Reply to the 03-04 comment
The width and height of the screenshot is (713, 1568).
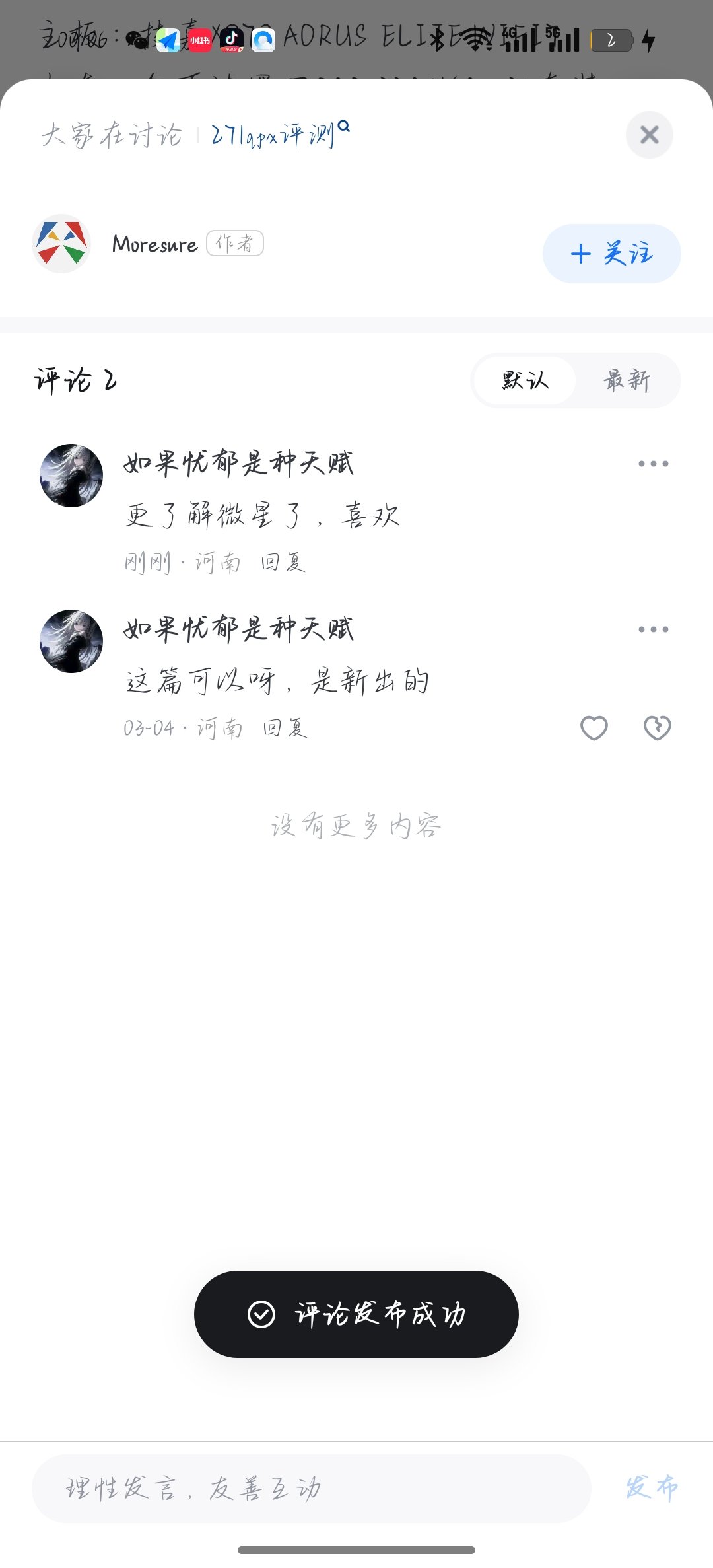(285, 729)
